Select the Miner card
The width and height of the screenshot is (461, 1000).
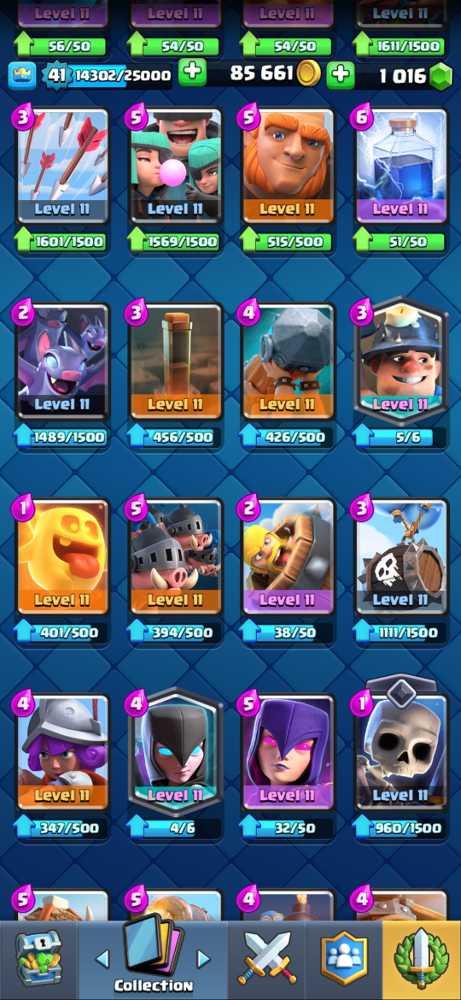point(401,362)
